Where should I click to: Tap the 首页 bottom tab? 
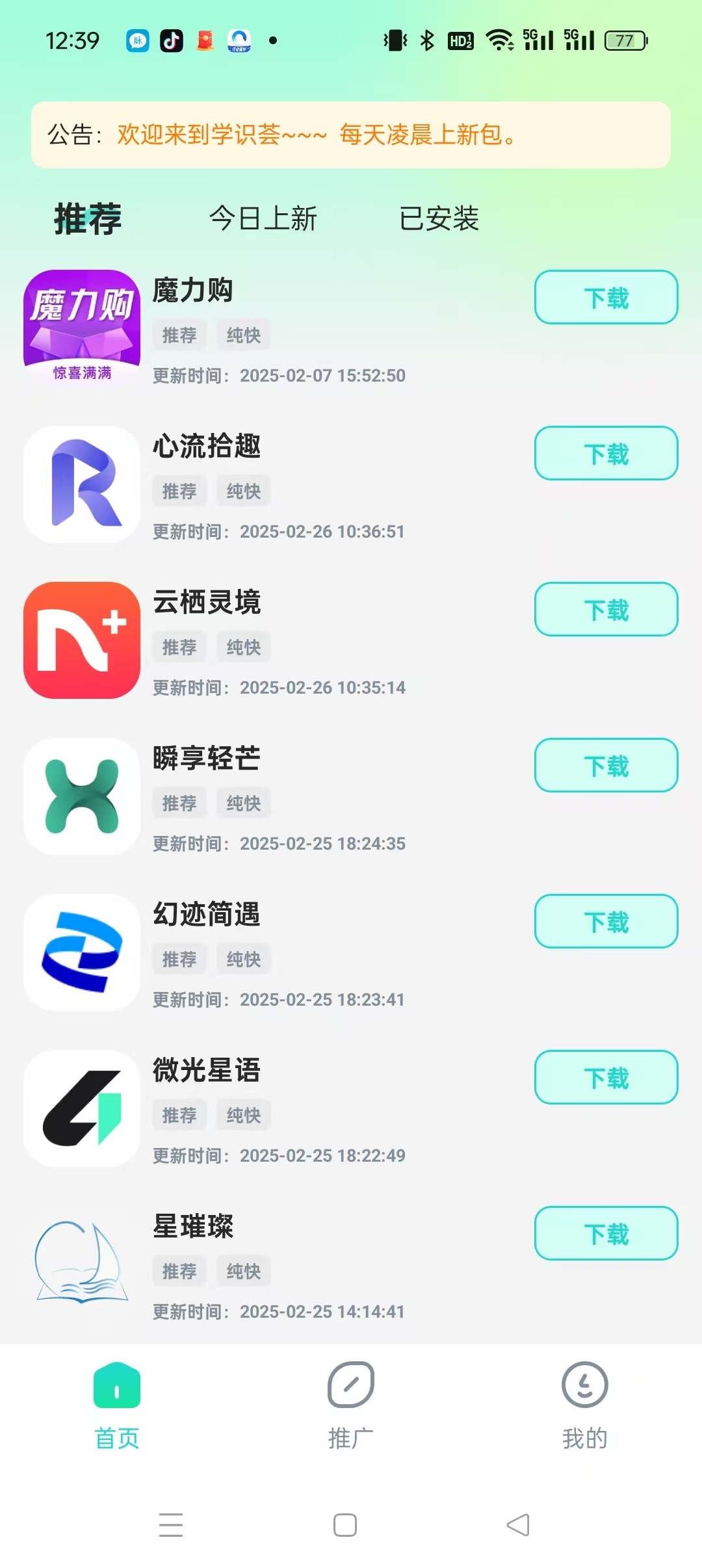tap(117, 1404)
